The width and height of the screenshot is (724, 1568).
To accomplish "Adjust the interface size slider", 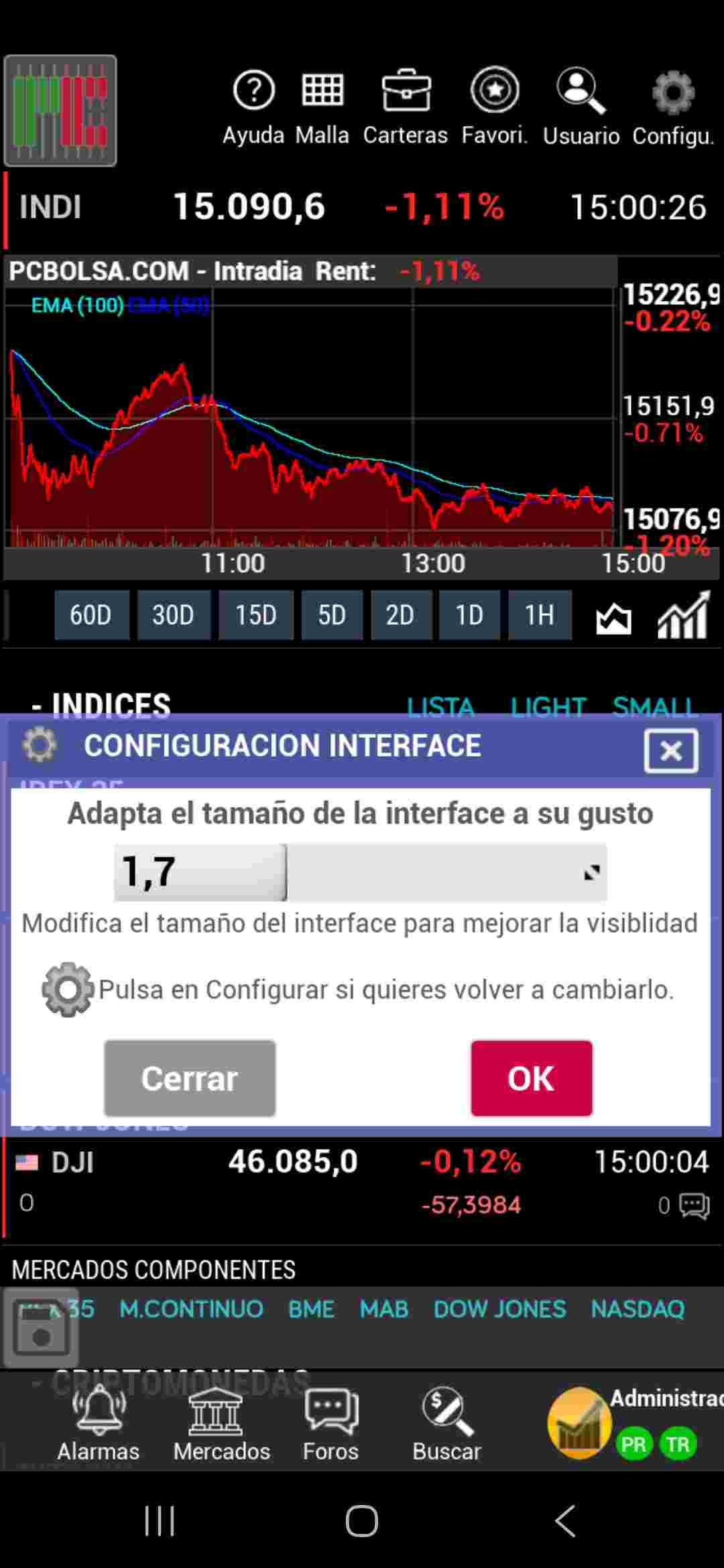I will coord(286,872).
